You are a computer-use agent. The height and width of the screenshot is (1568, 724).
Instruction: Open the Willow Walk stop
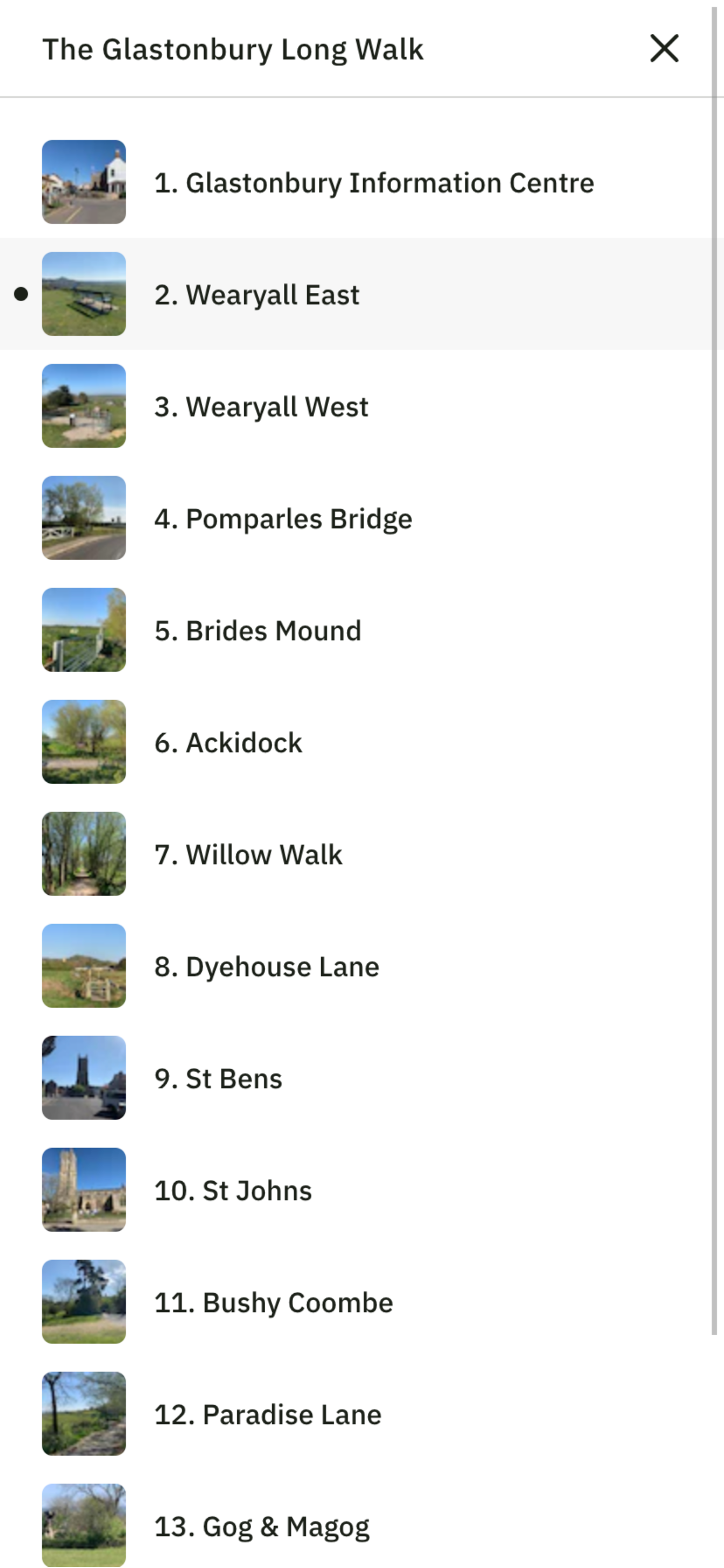click(x=356, y=854)
